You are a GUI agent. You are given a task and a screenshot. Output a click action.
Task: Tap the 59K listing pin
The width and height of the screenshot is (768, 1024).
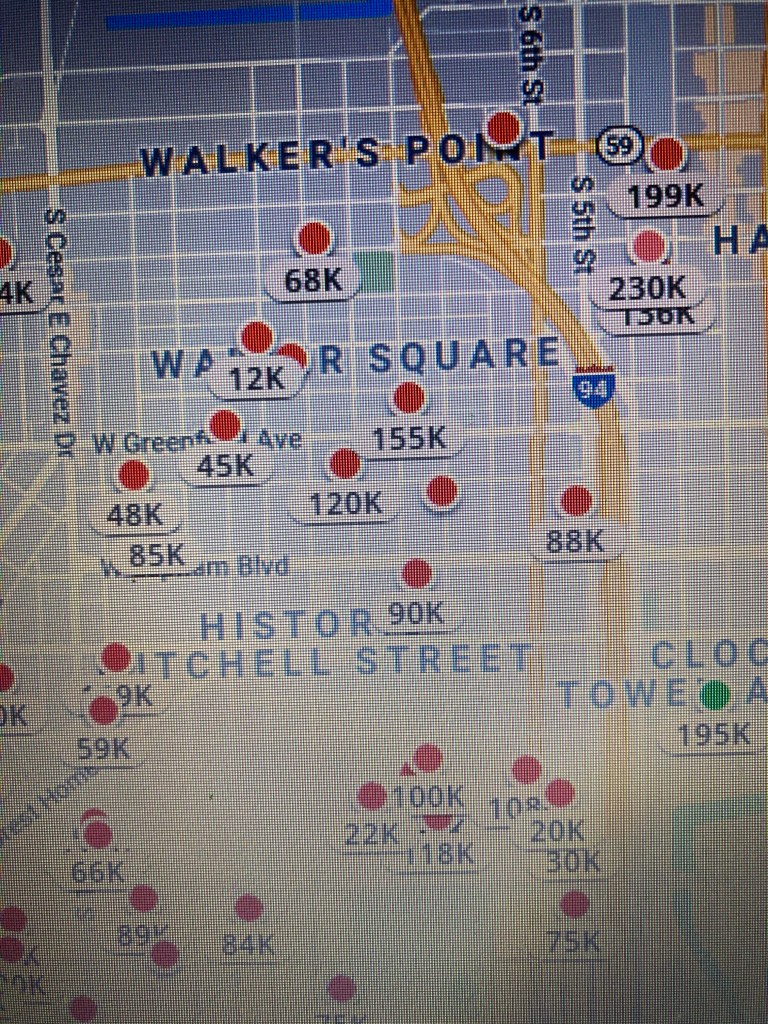coord(103,710)
